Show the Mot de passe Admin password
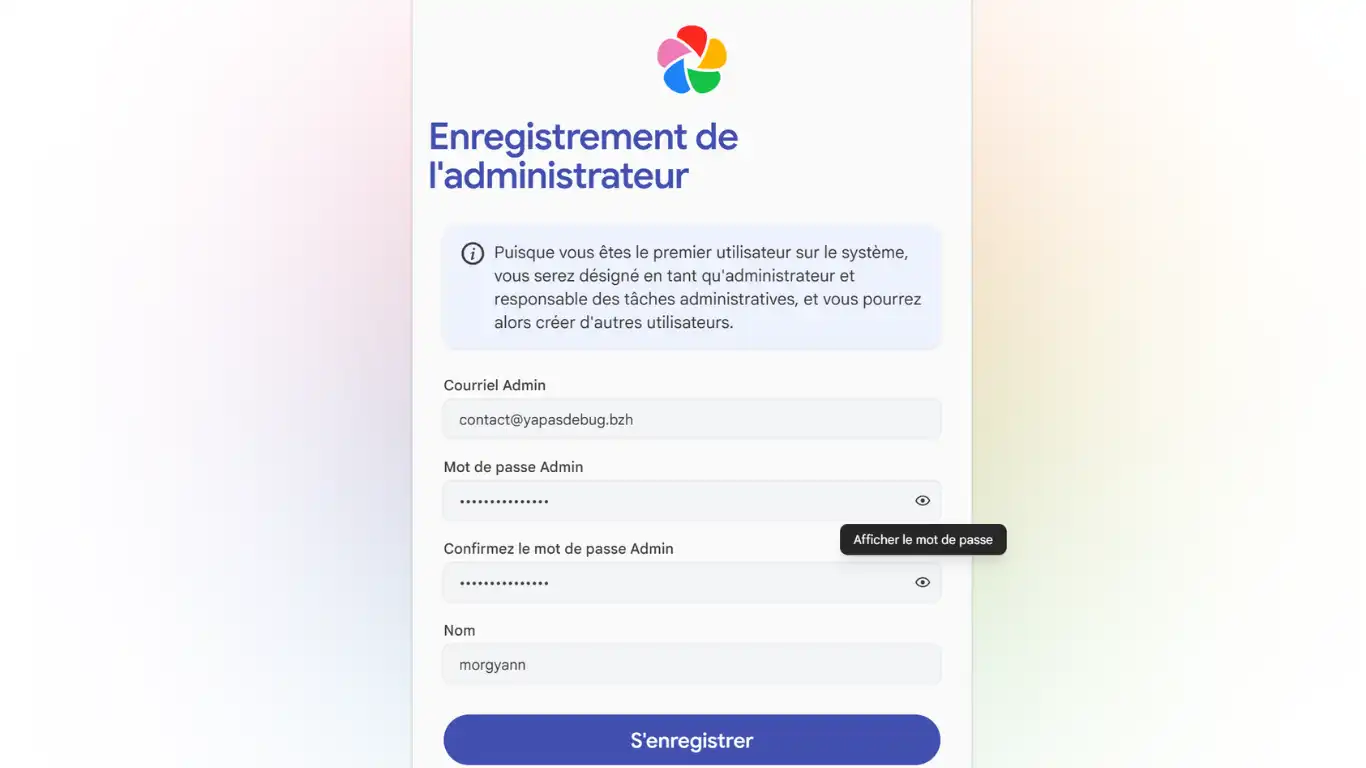 [x=922, y=501]
